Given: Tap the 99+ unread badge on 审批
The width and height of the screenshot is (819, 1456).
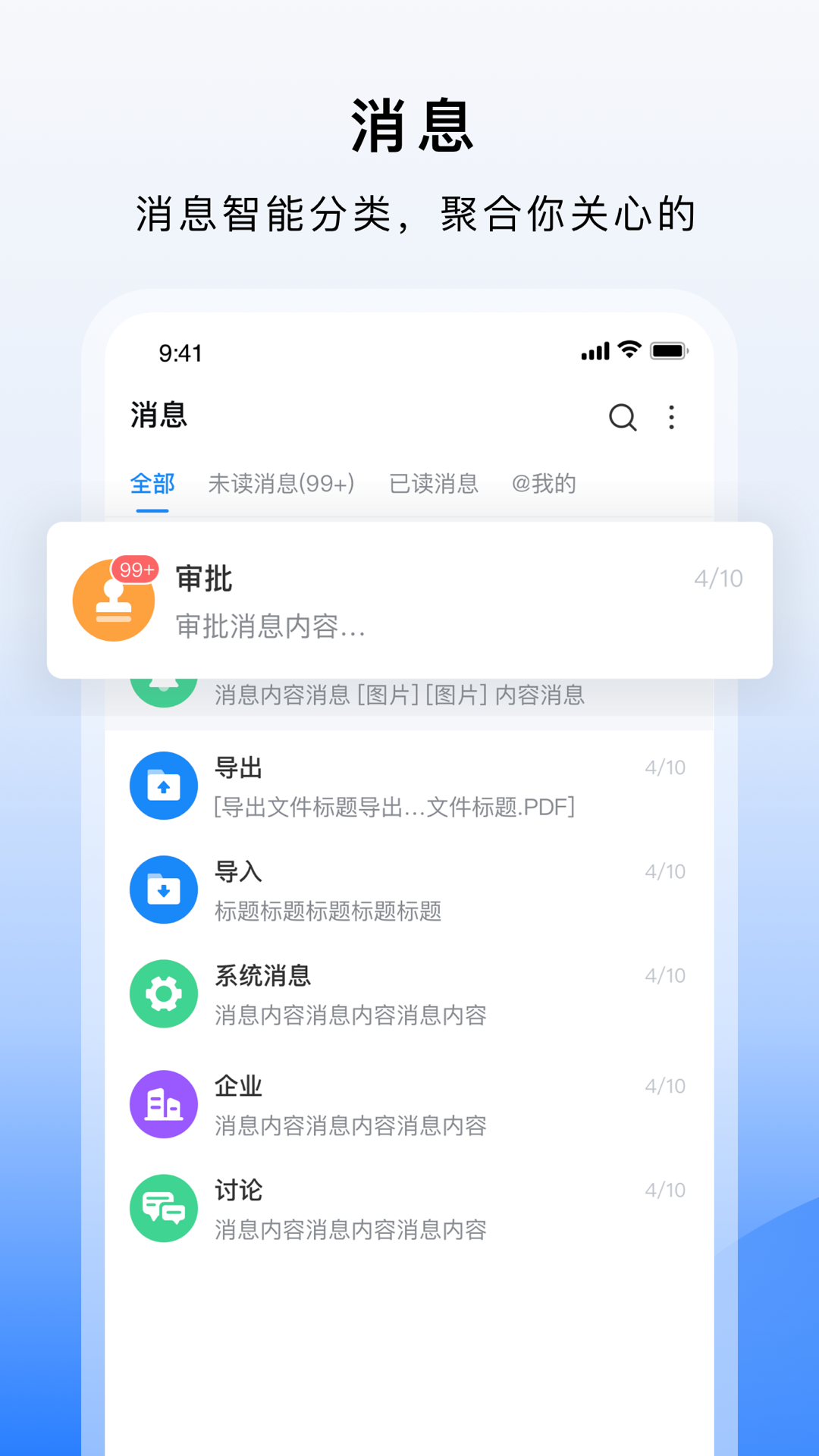Looking at the screenshot, I should (133, 570).
